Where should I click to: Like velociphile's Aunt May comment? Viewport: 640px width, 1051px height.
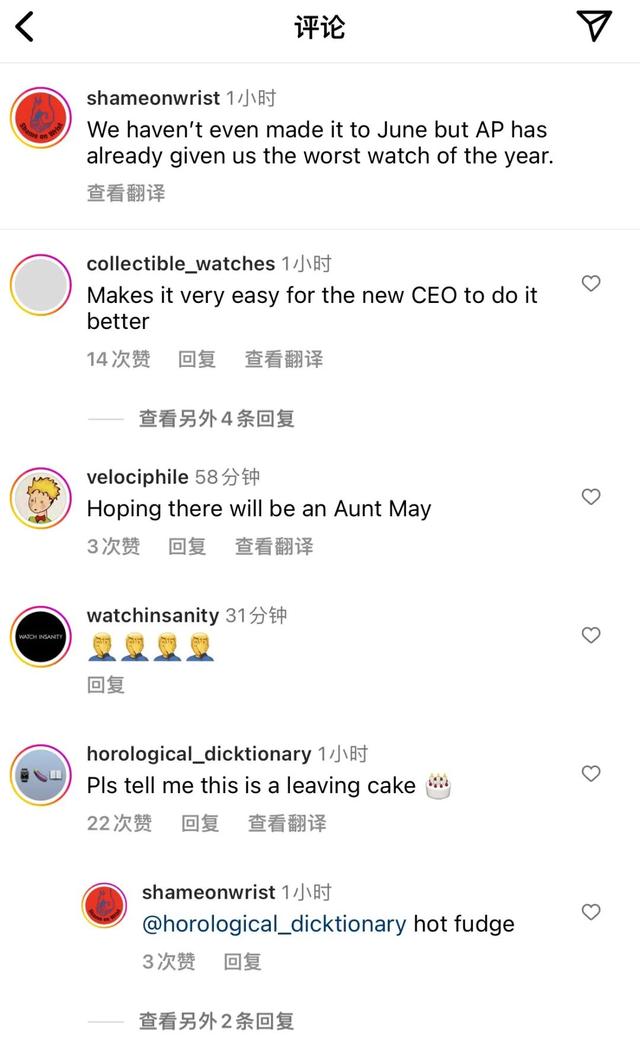pyautogui.click(x=591, y=497)
